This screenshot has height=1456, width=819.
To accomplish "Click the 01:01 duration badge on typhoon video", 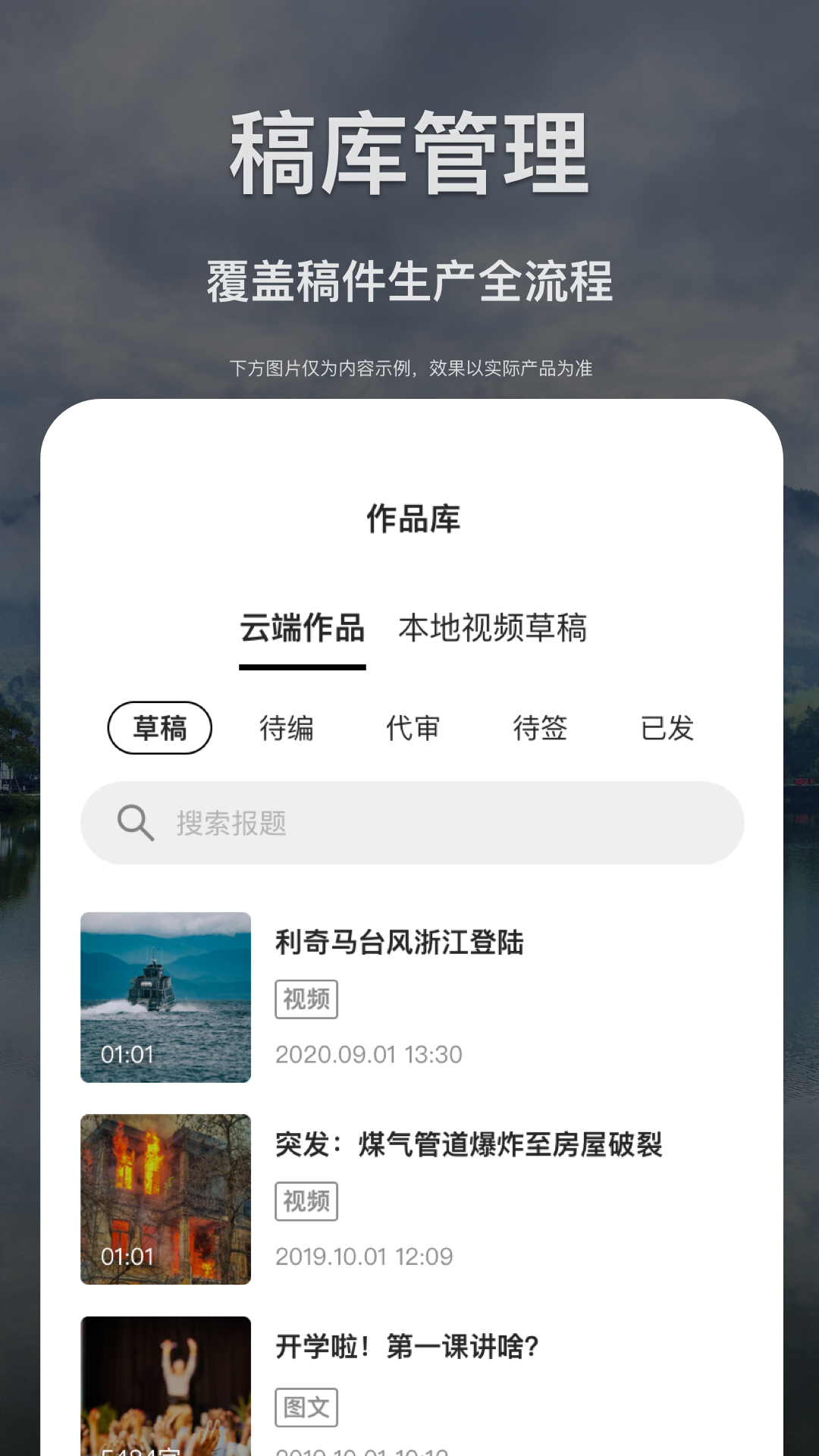I will (127, 1053).
